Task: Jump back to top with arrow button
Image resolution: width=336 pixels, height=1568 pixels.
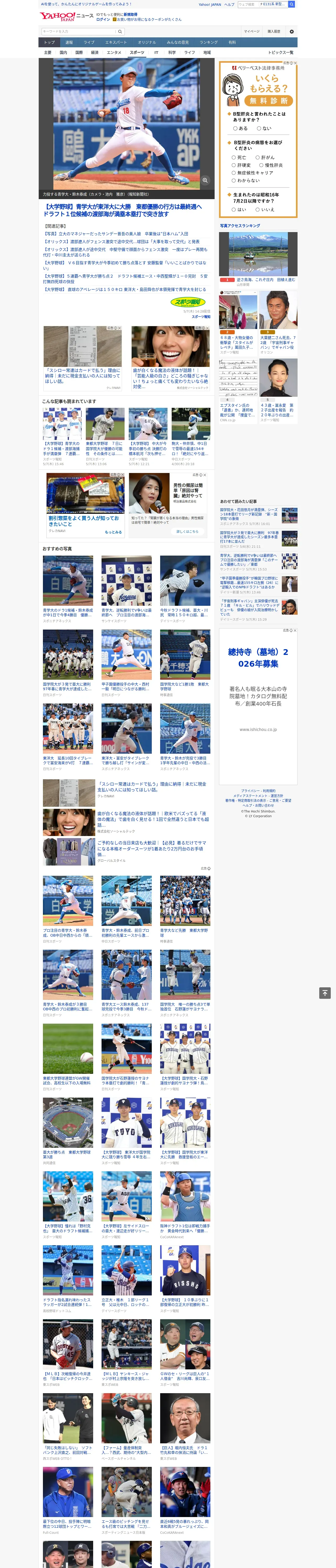Action: [325, 993]
